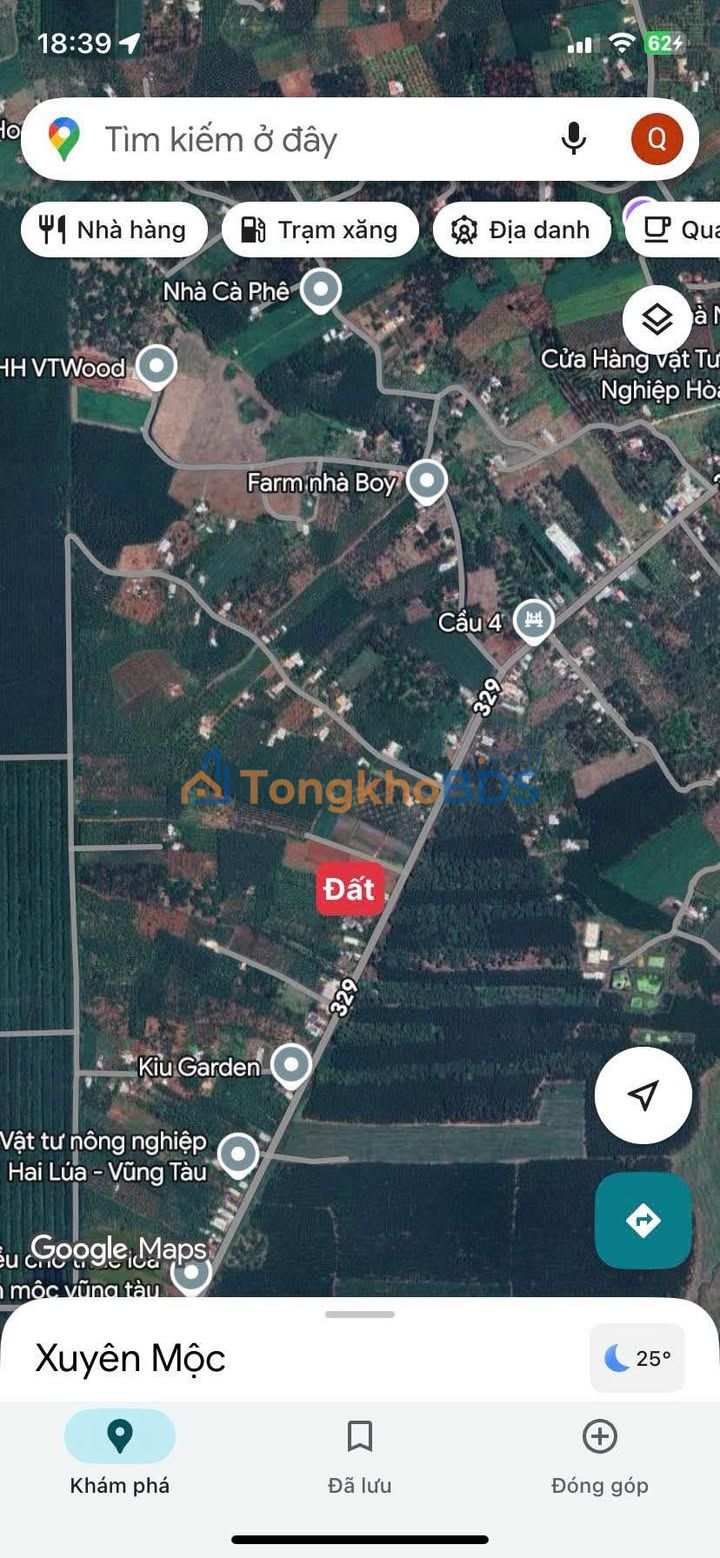Select the Nhà hàng filter chip
Screen dimensions: 720x1558
pos(114,230)
